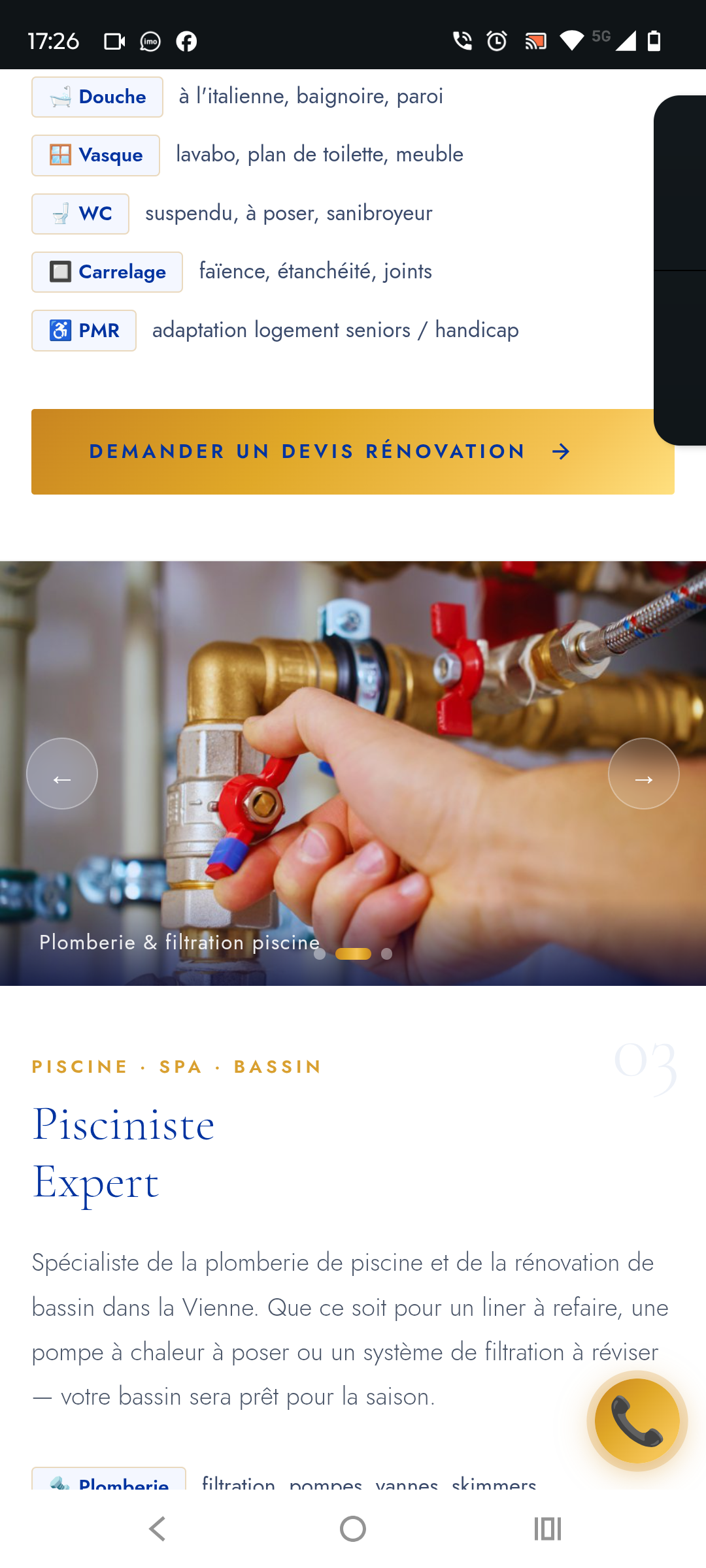Jump to the first carousel dot
706x1568 pixels.
point(320,954)
